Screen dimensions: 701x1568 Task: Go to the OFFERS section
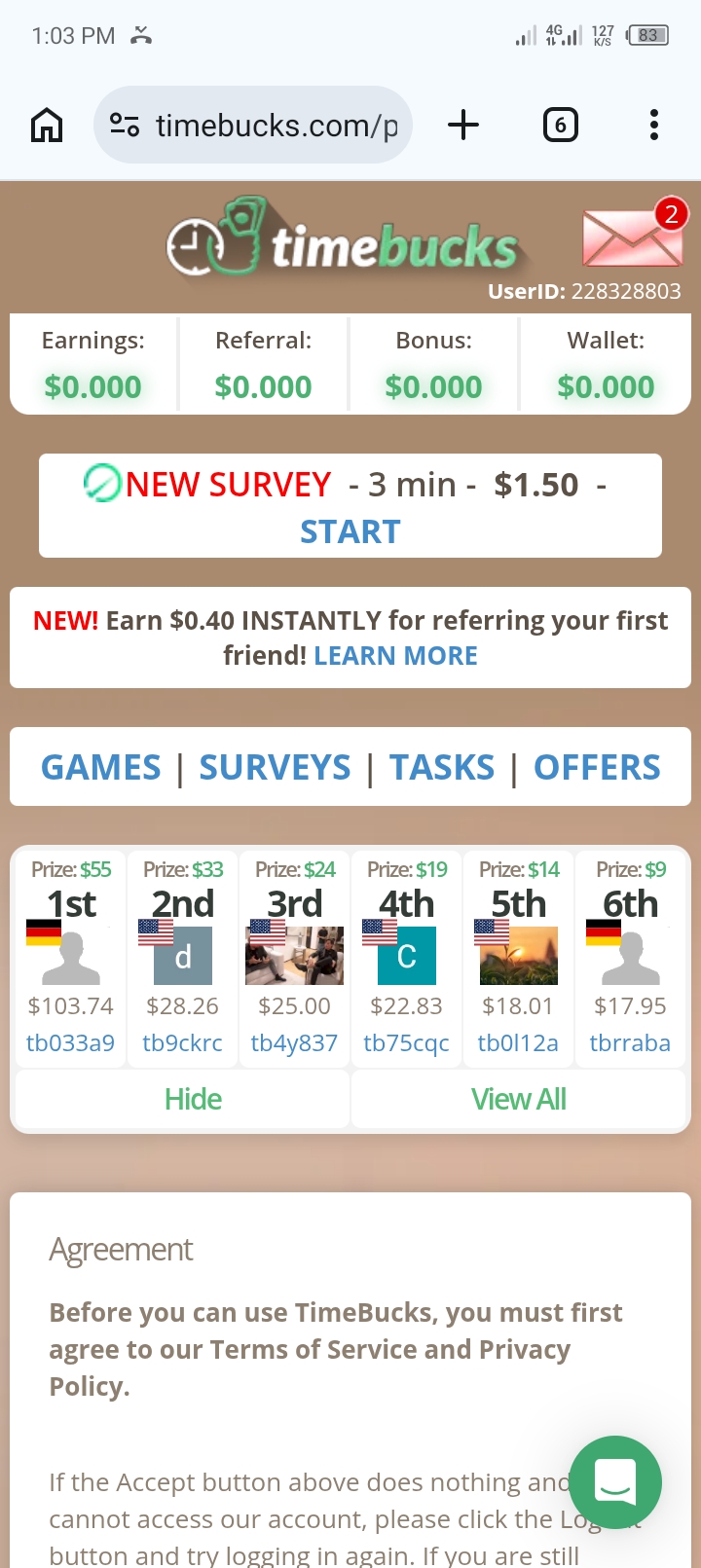pos(597,768)
